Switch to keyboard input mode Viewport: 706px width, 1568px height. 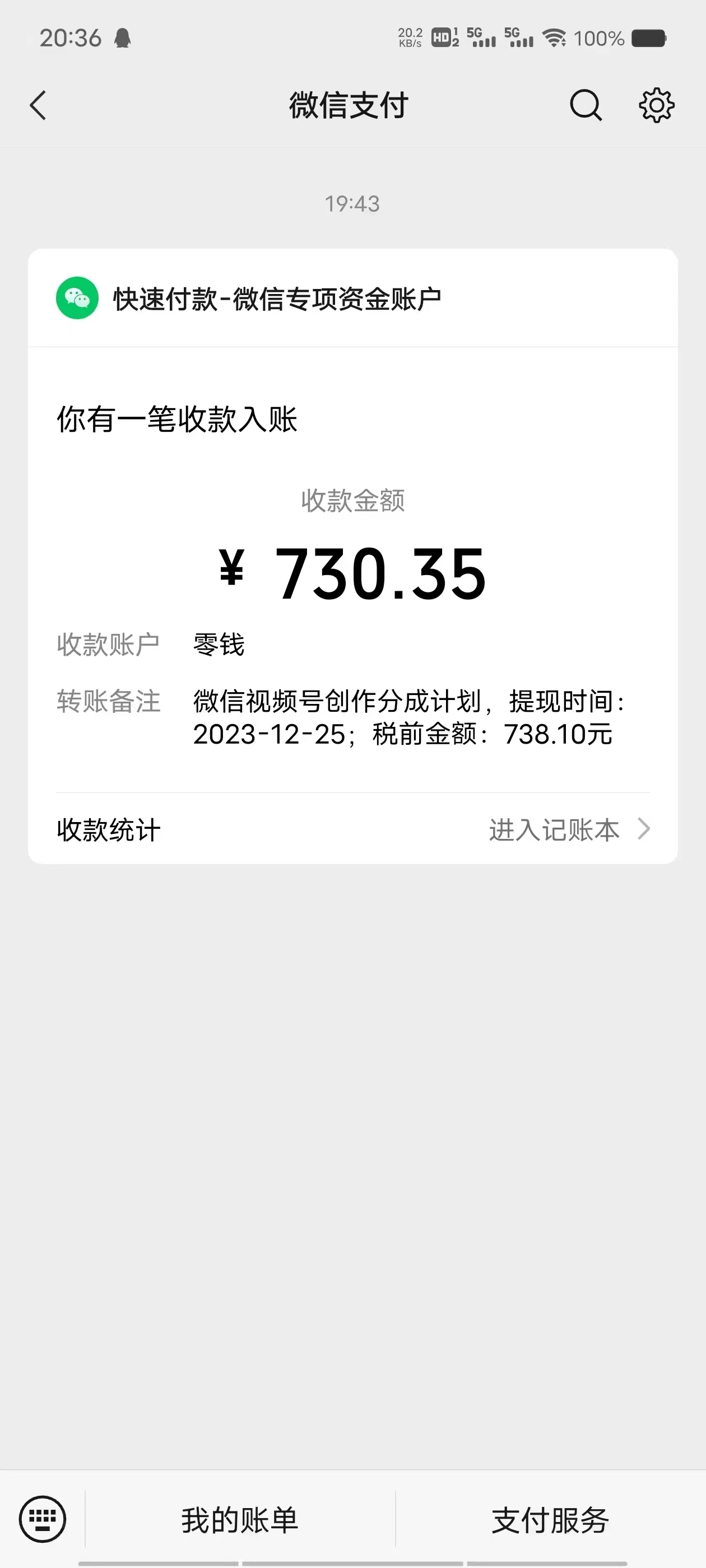pos(43,1519)
